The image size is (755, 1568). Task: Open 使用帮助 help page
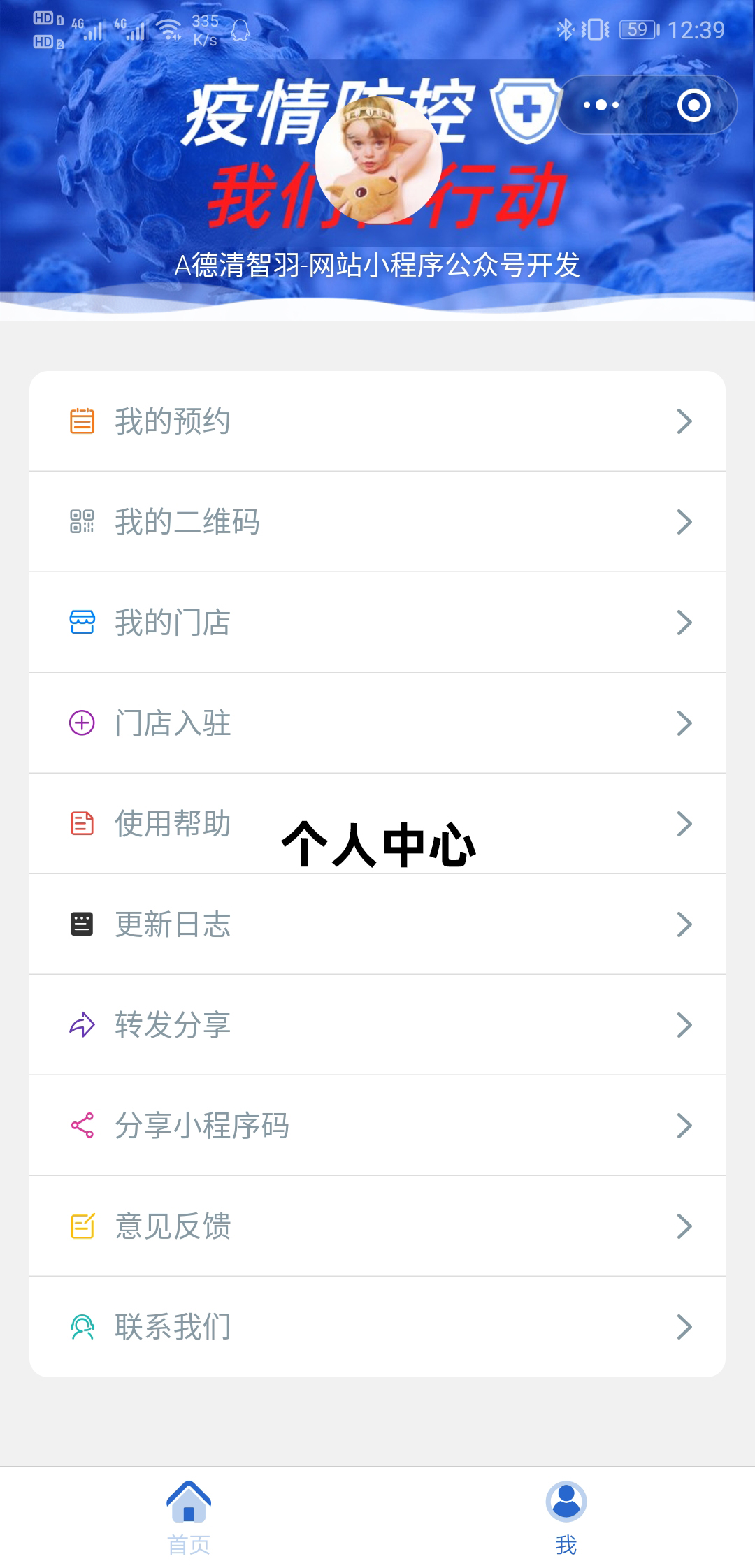point(377,824)
